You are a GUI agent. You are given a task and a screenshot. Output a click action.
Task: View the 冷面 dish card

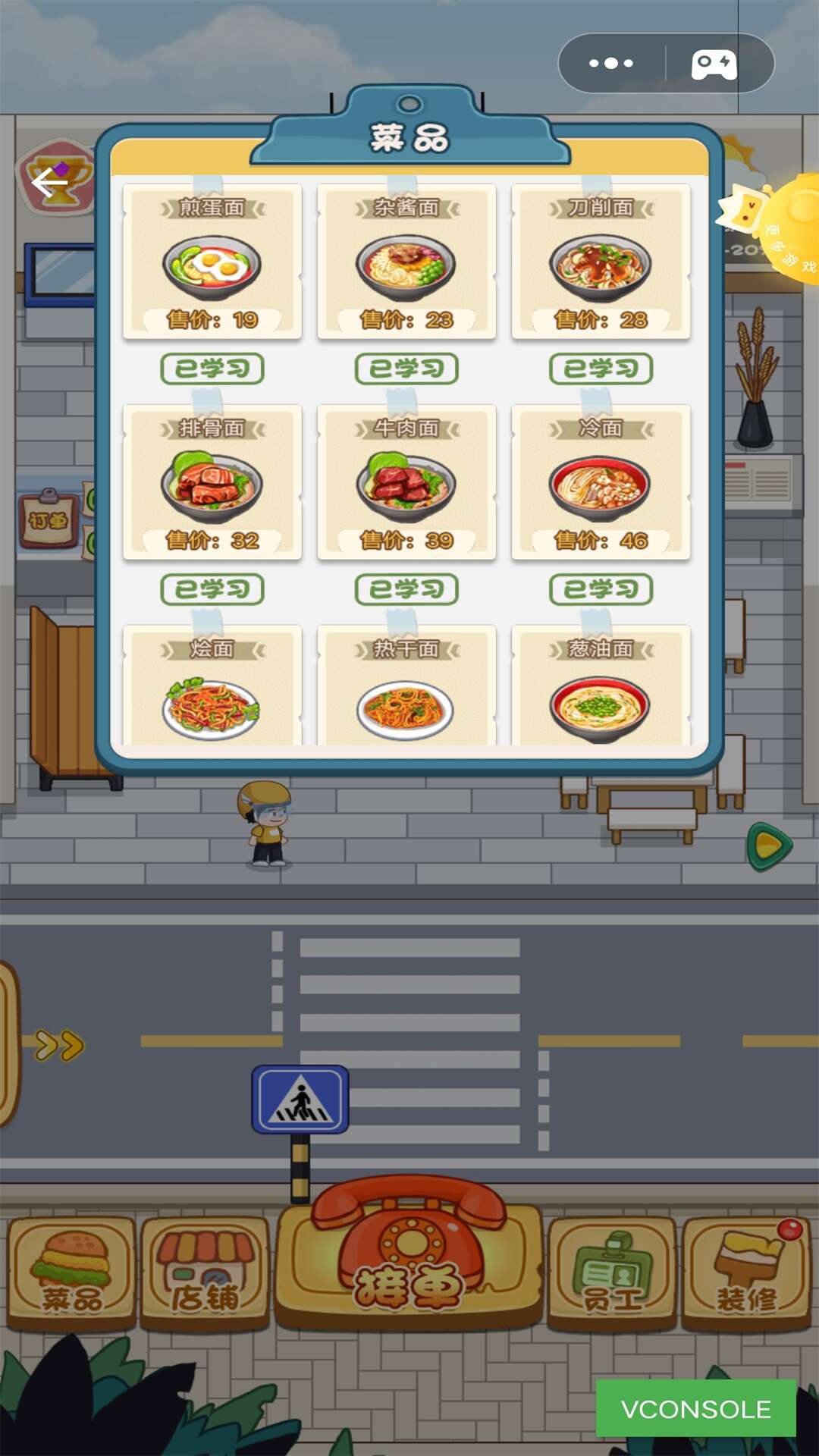point(601,482)
